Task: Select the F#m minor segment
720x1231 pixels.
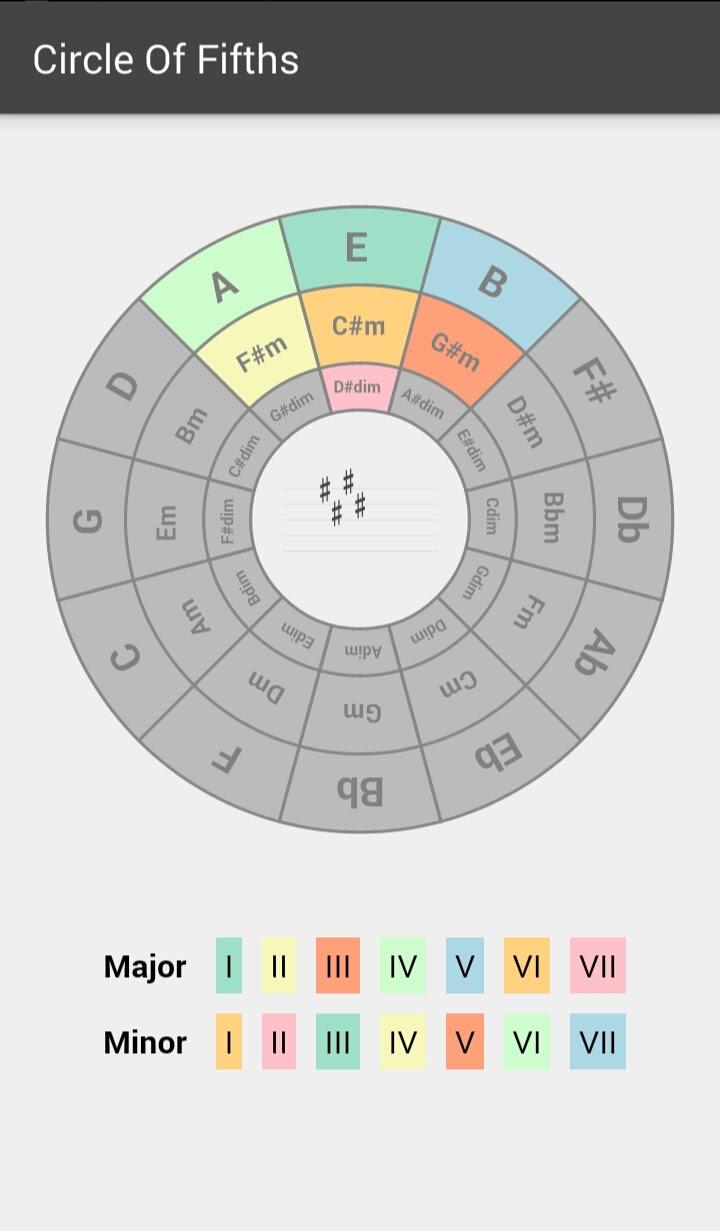Action: click(262, 354)
